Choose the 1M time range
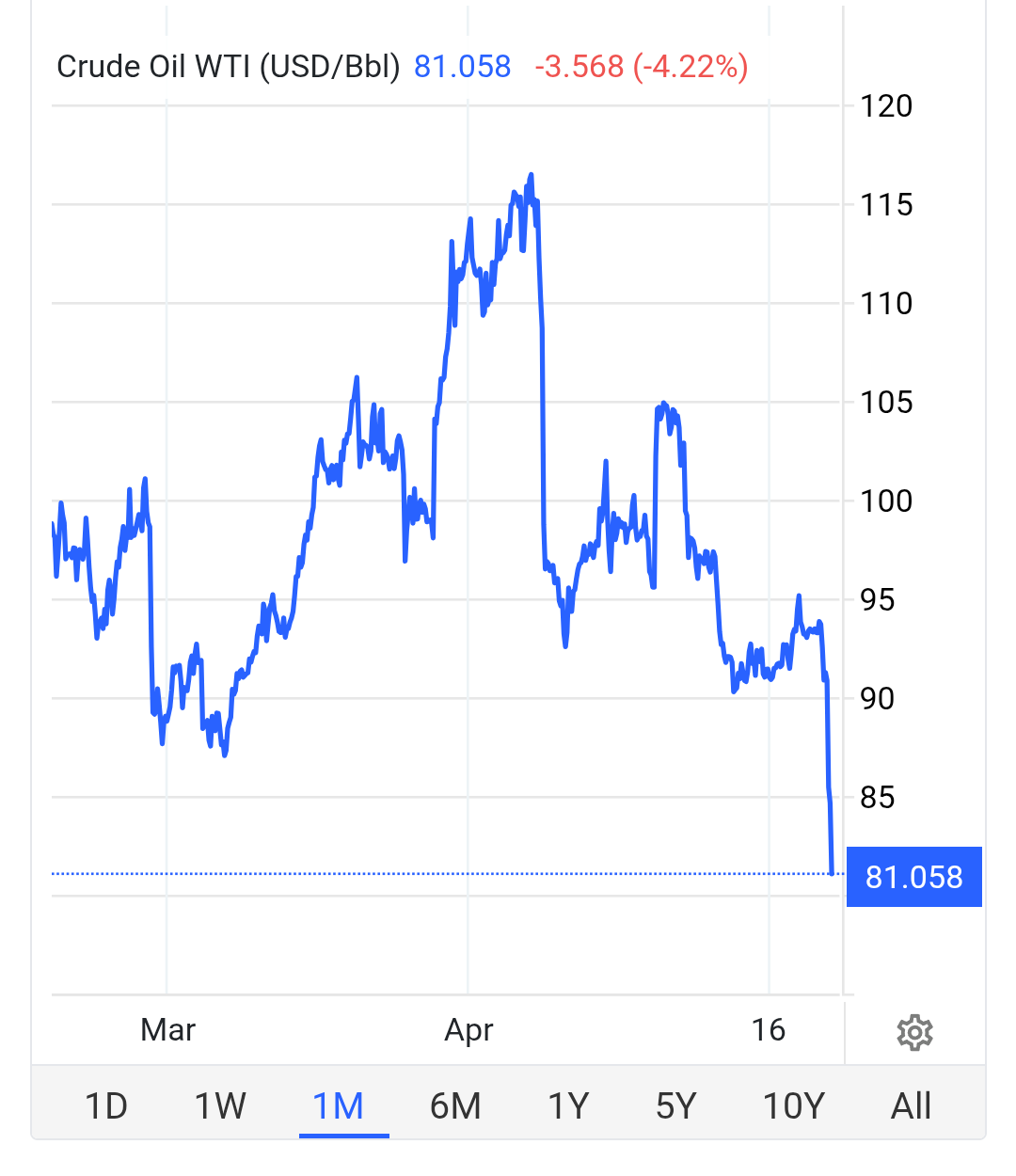This screenshot has width=1016, height=1176. tap(339, 1105)
